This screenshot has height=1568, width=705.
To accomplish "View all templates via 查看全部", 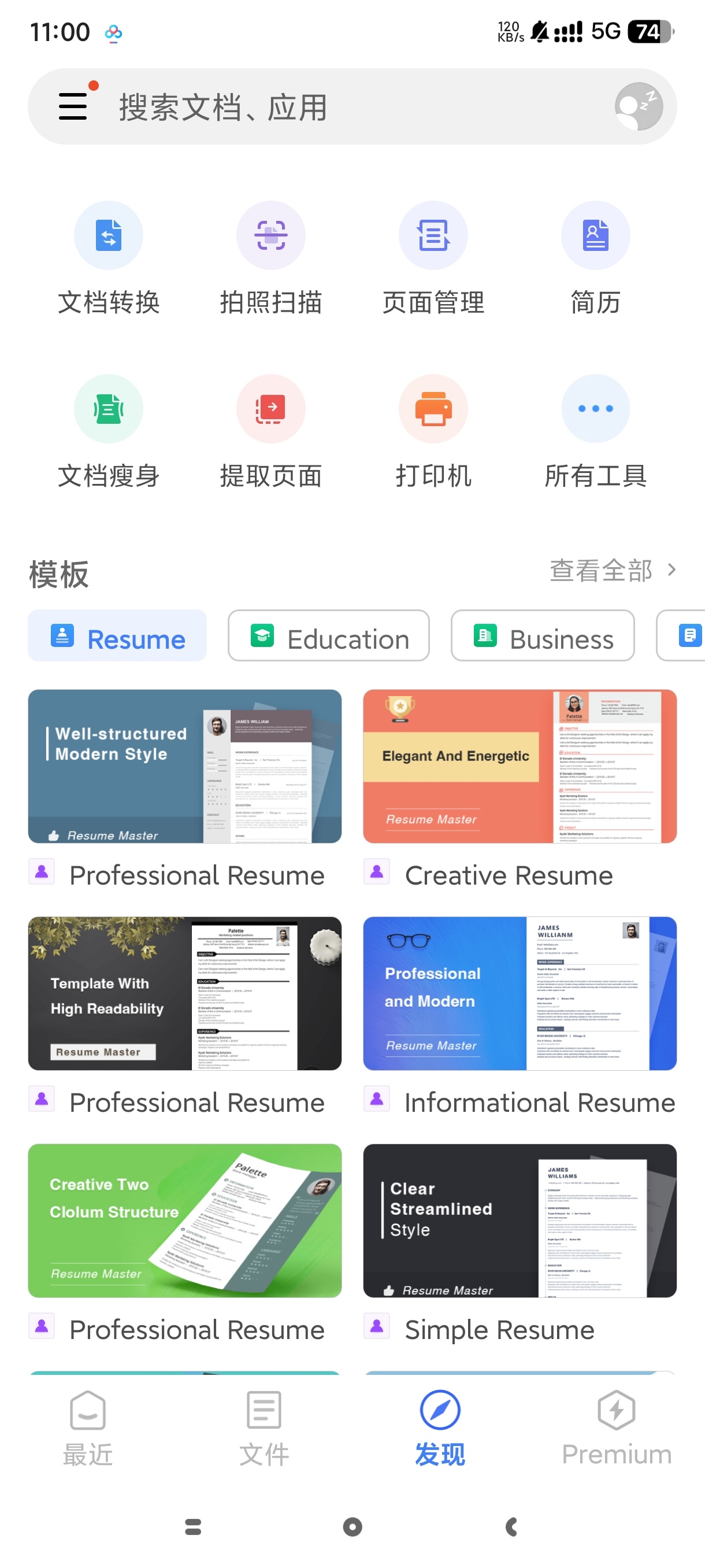I will [612, 570].
